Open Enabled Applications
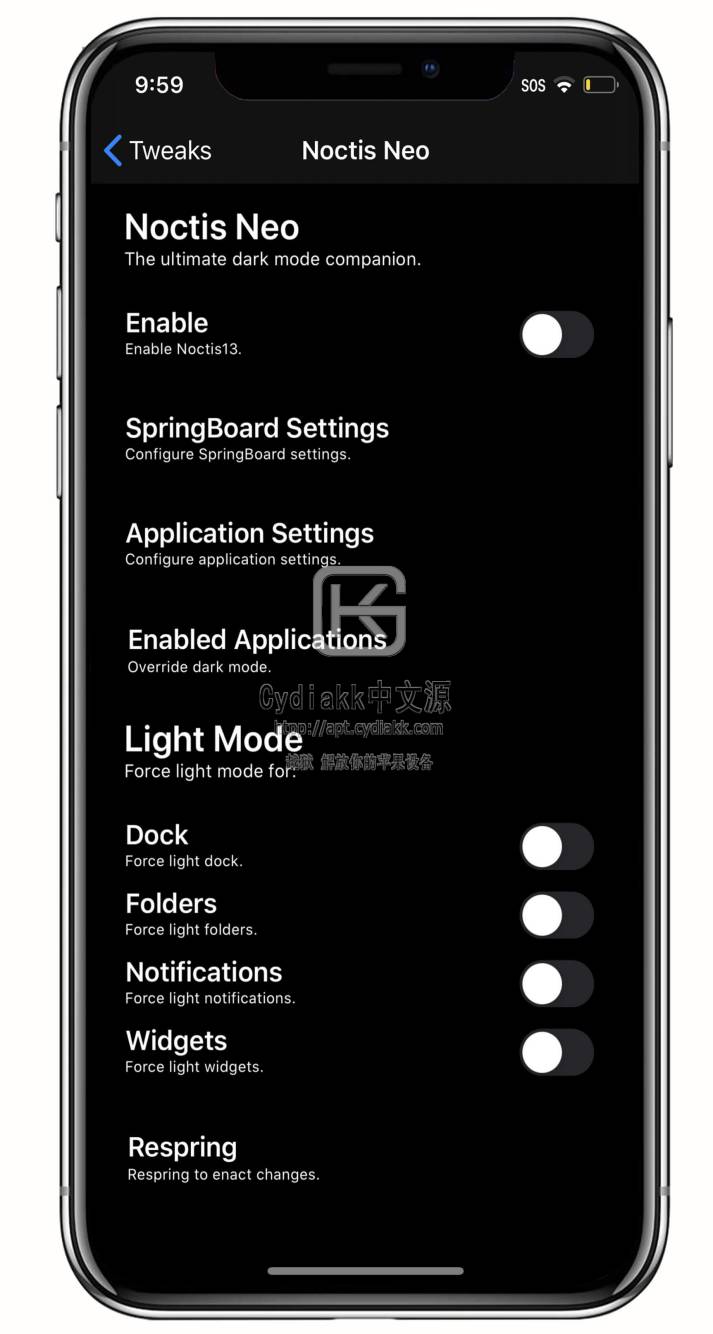Viewport: 713px width, 1334px height. [257, 649]
